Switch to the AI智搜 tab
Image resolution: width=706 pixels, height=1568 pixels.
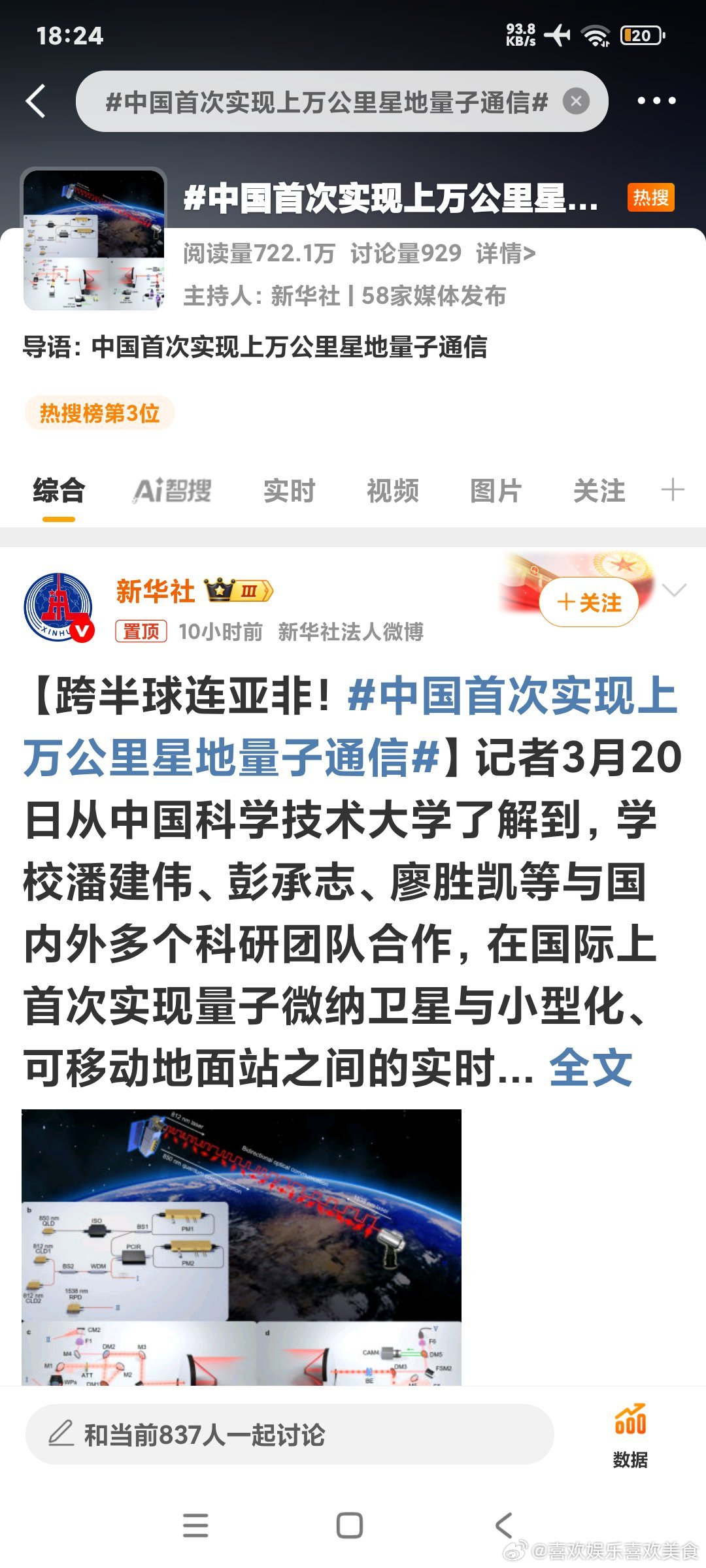173,491
